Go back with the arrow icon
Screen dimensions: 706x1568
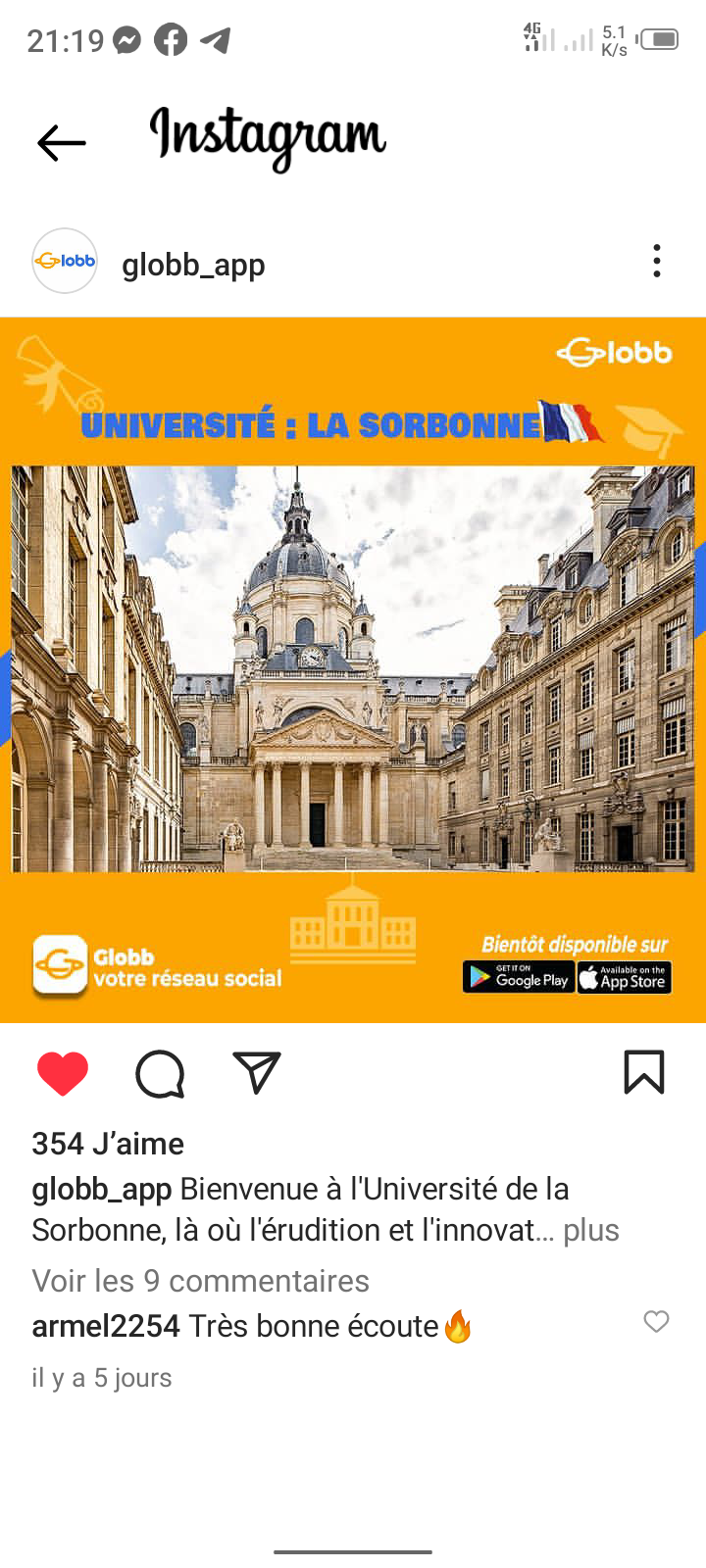pos(62,143)
